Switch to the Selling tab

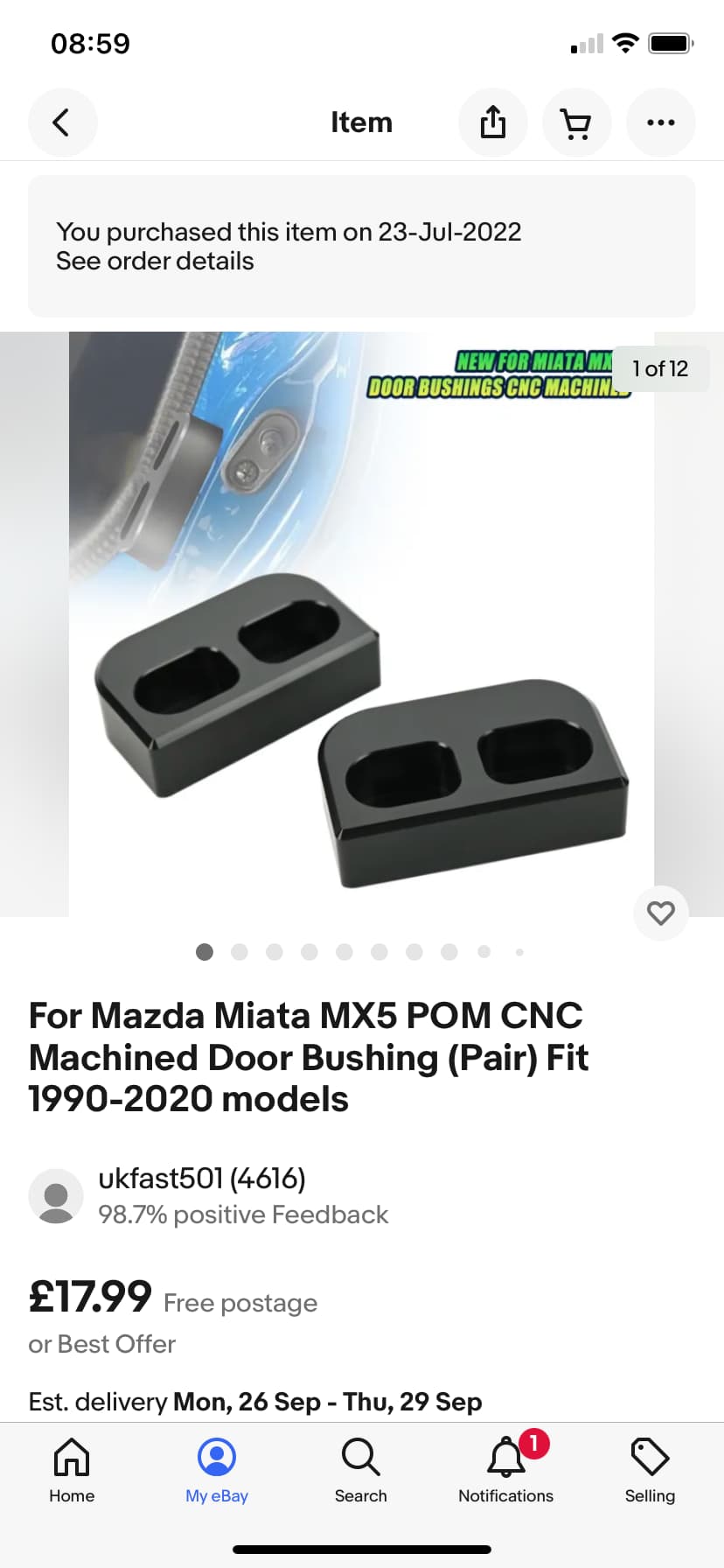coord(650,1471)
